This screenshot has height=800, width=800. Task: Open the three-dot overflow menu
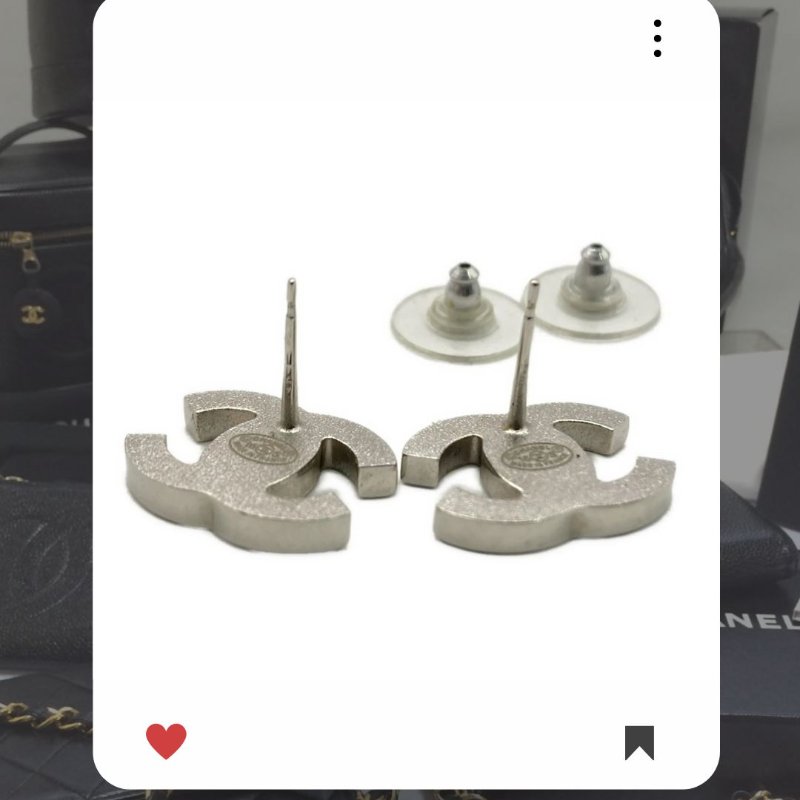[657, 38]
